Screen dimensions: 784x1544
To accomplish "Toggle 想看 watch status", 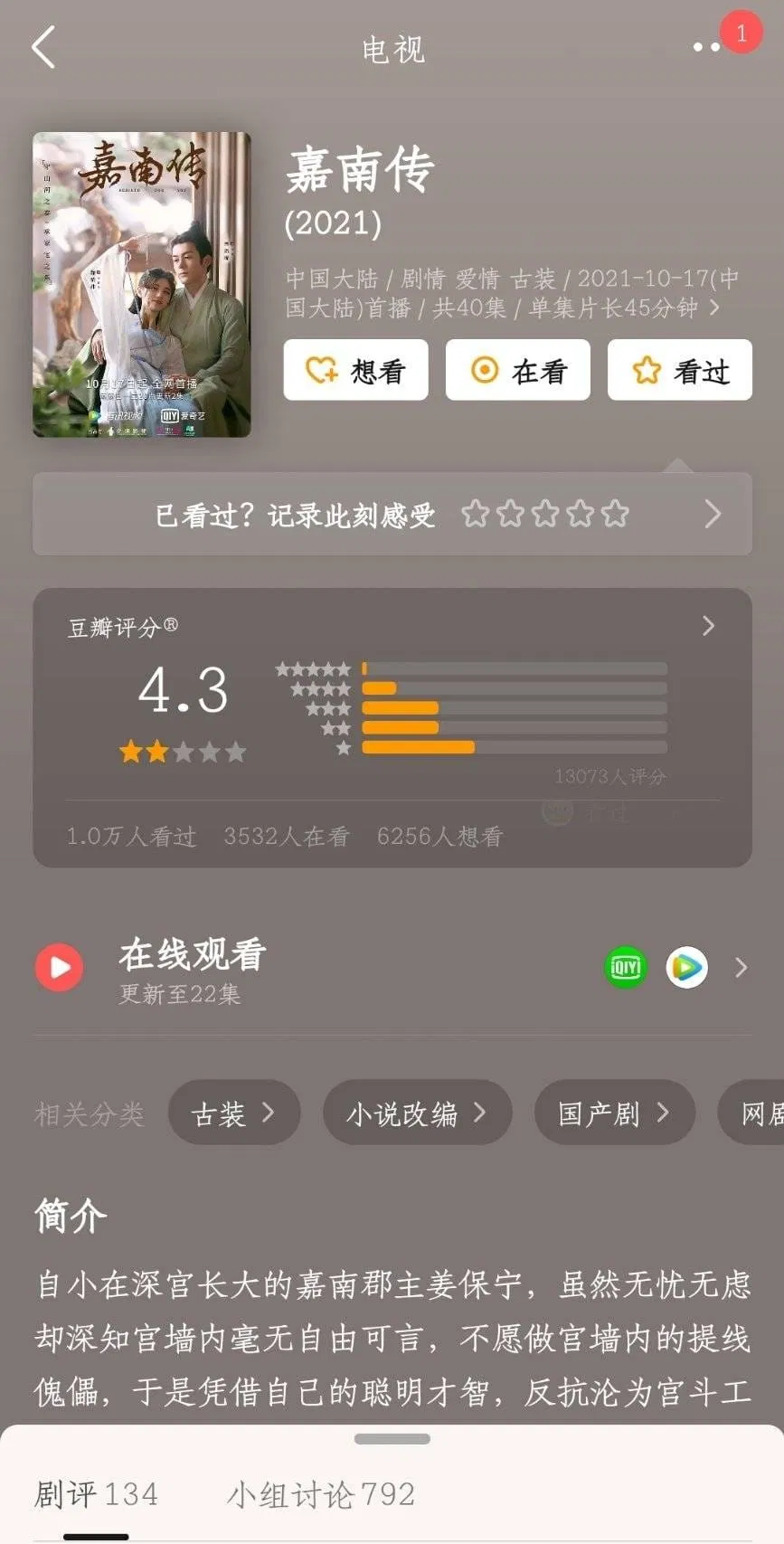I will [x=355, y=369].
